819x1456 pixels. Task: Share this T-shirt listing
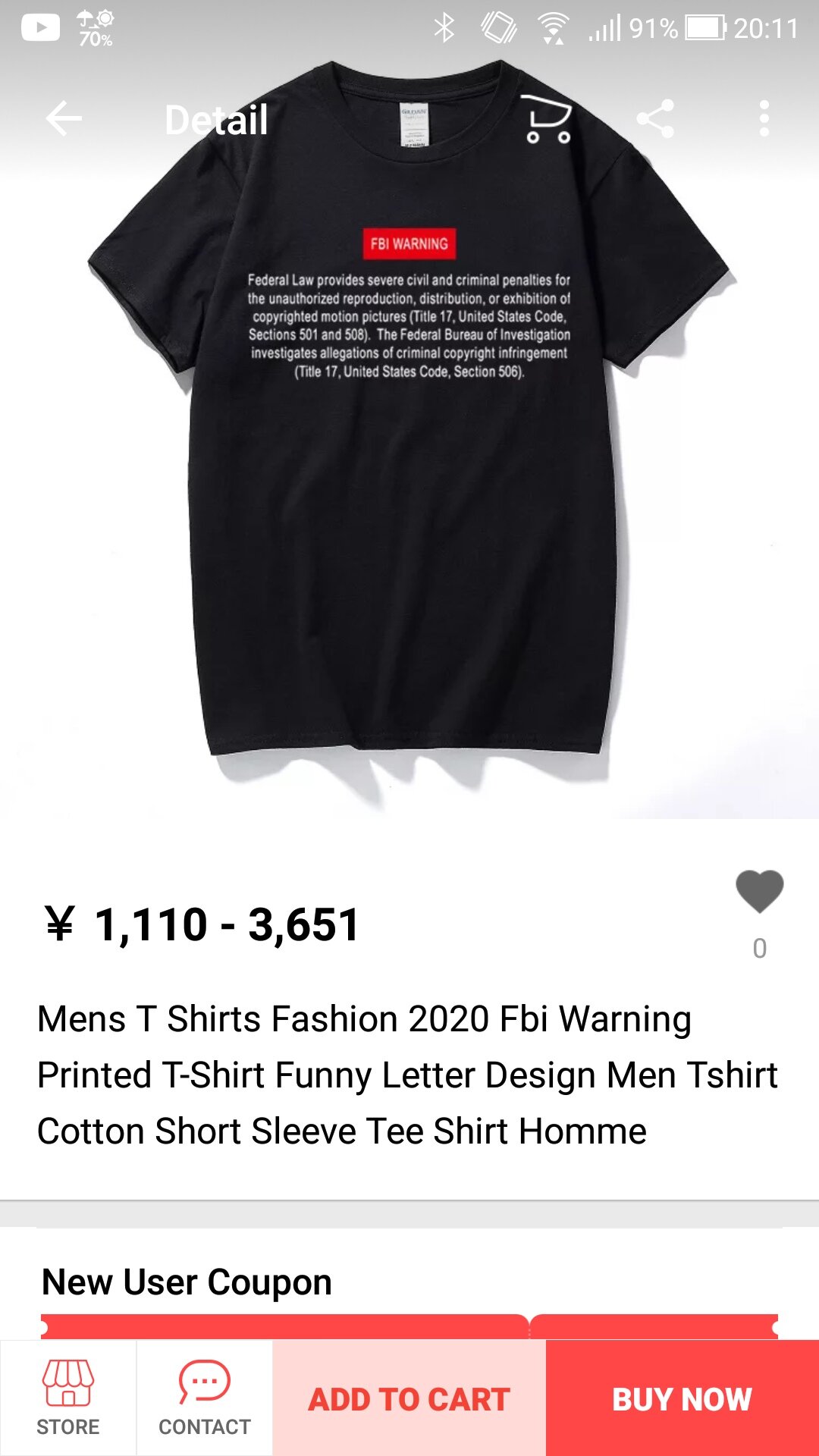click(655, 119)
